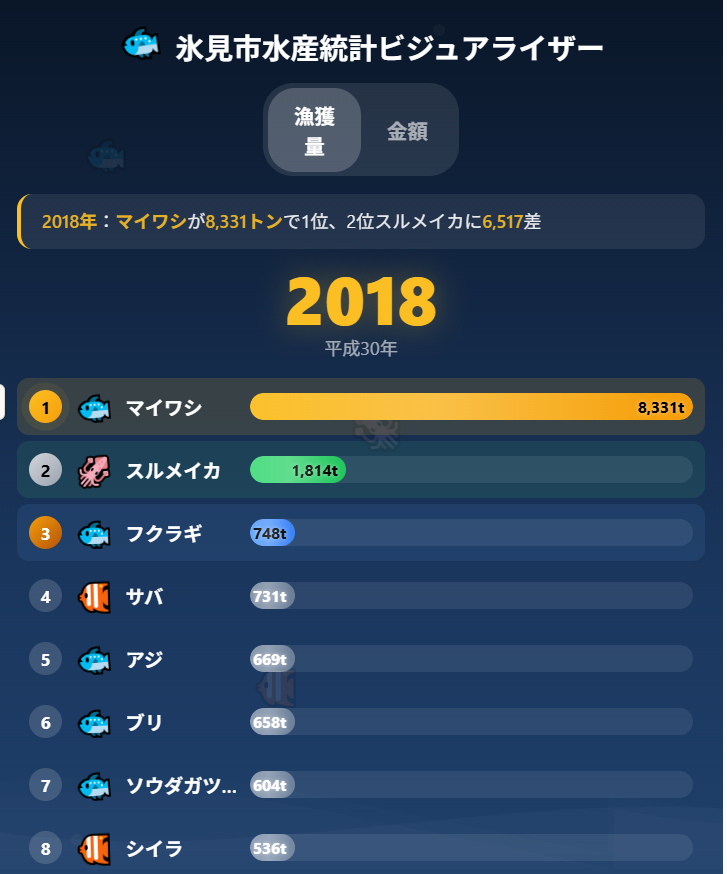Select the 漁獲量 tab
Image resolution: width=727 pixels, height=874 pixels.
[x=314, y=131]
